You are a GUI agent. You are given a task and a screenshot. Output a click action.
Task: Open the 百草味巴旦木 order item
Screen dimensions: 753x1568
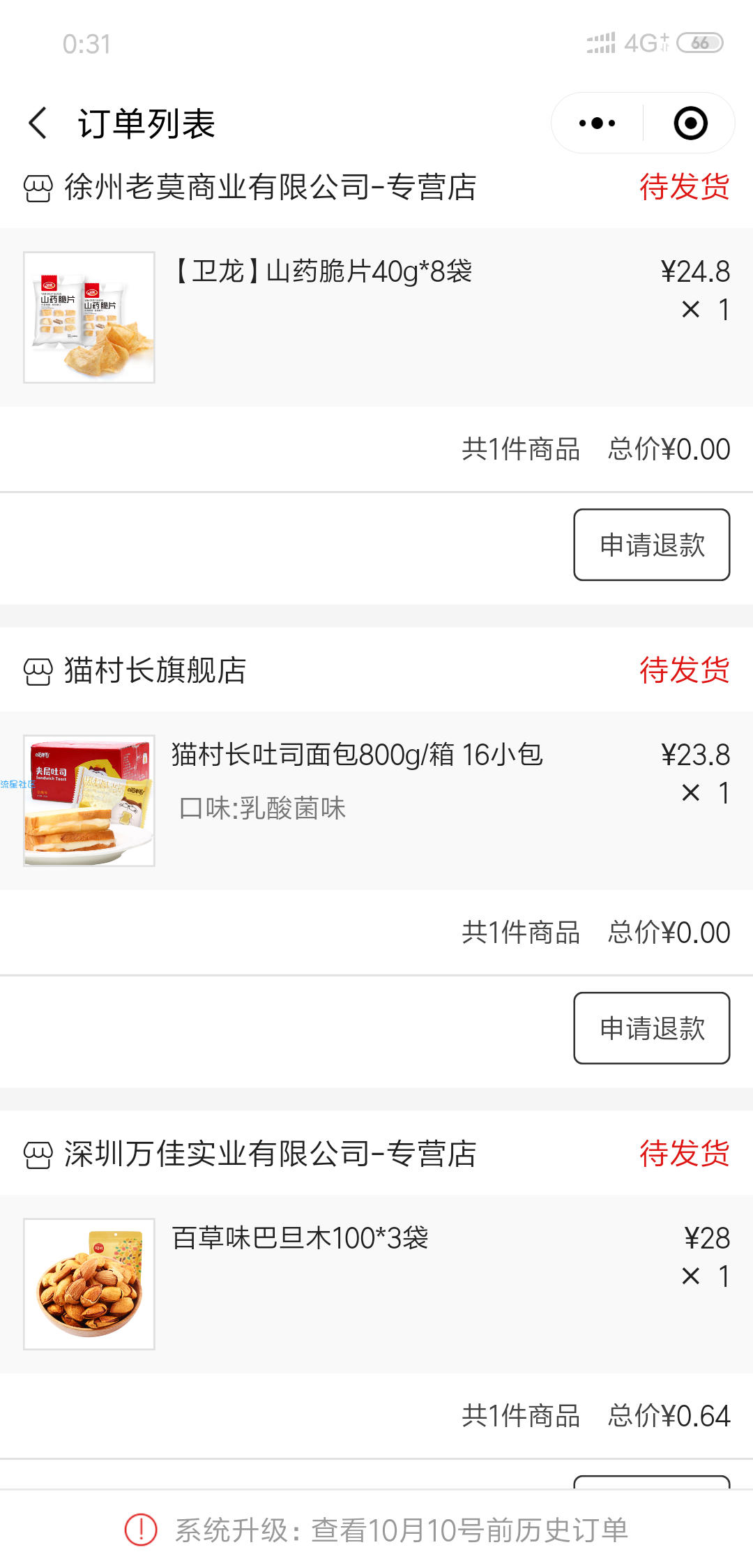(376, 1284)
